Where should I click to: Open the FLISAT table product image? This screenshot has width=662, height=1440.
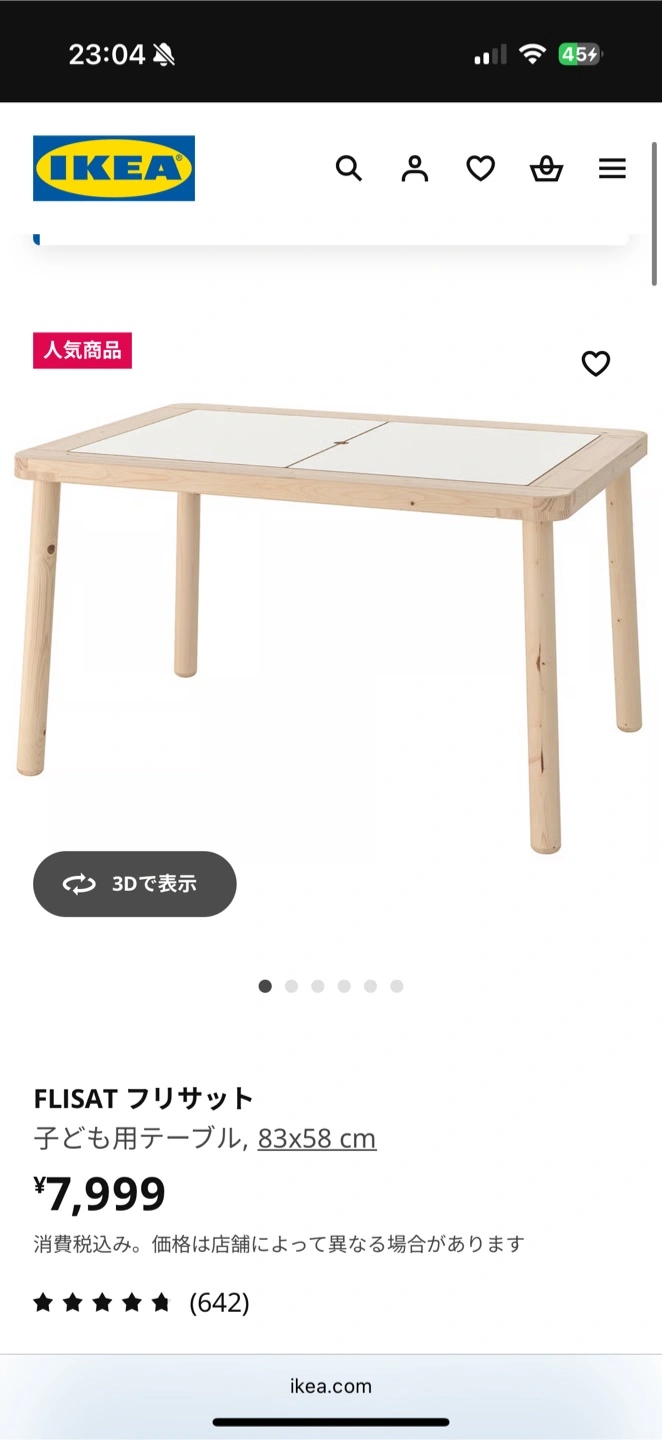click(330, 600)
